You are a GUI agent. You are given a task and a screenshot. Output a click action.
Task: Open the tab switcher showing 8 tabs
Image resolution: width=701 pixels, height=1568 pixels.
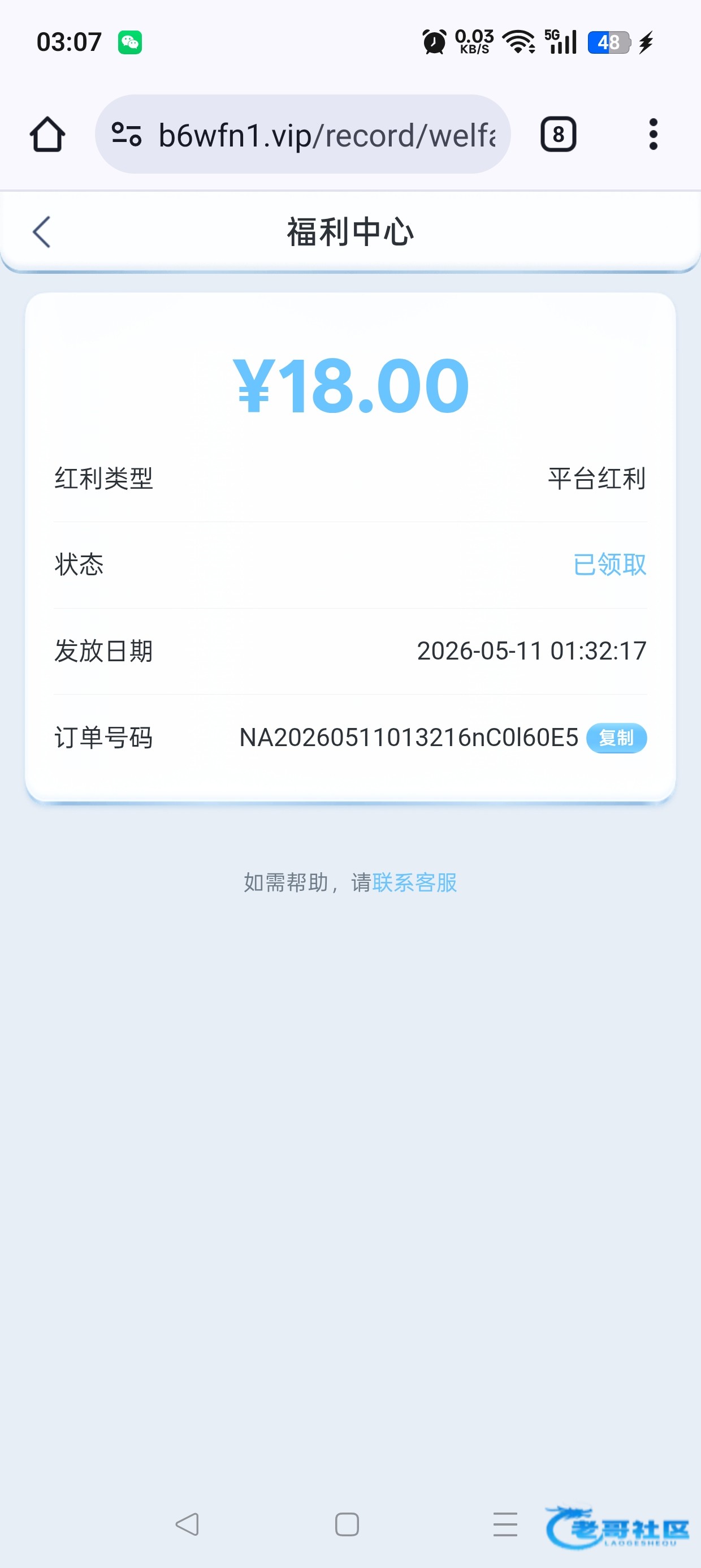point(558,135)
